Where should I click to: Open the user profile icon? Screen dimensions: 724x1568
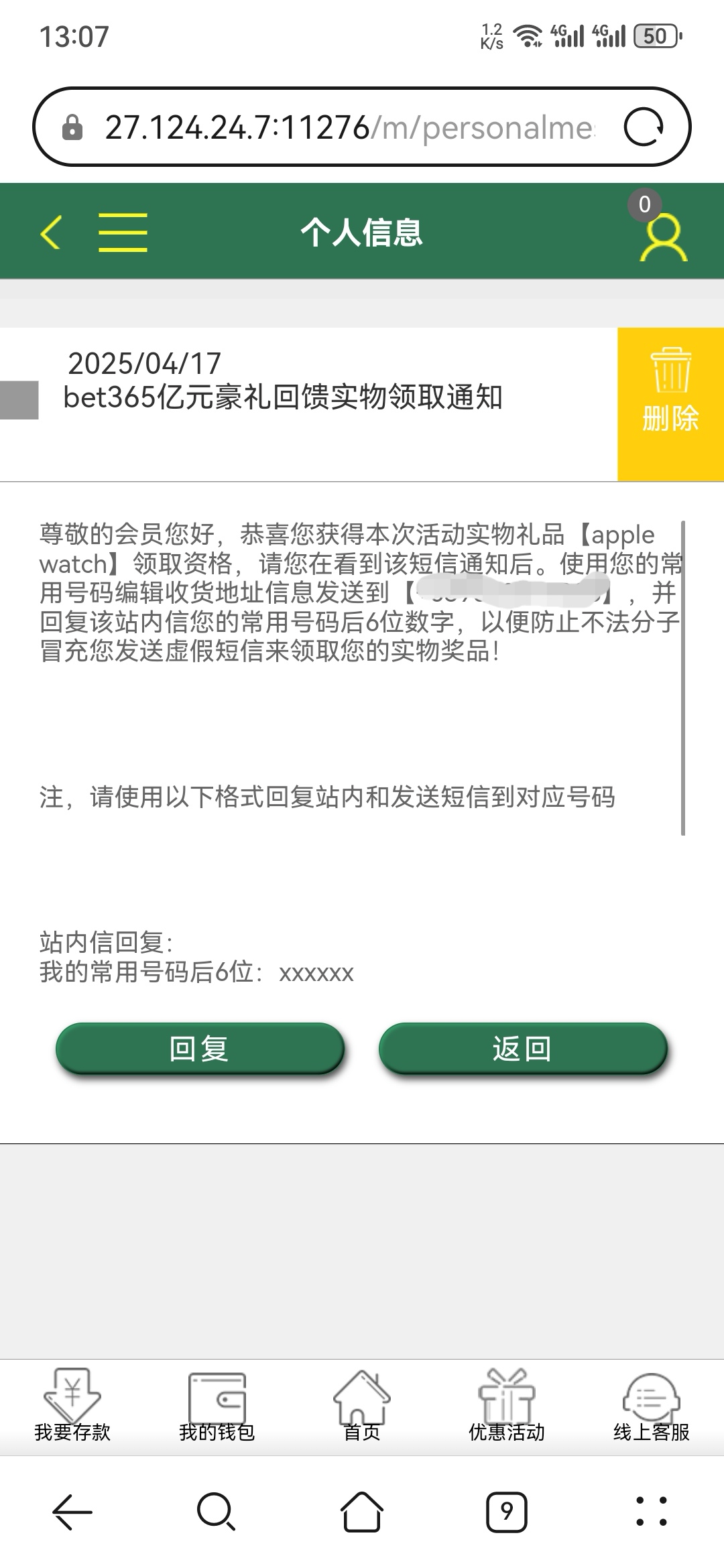pos(663,237)
